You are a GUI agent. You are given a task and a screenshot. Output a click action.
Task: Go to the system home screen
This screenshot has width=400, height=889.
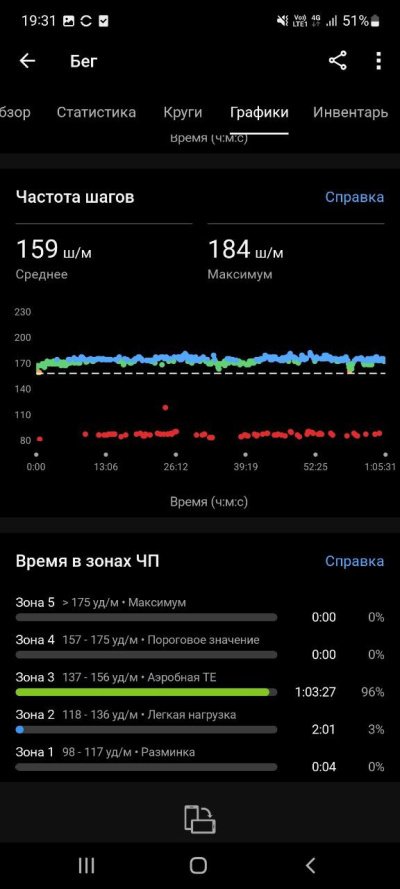198,865
